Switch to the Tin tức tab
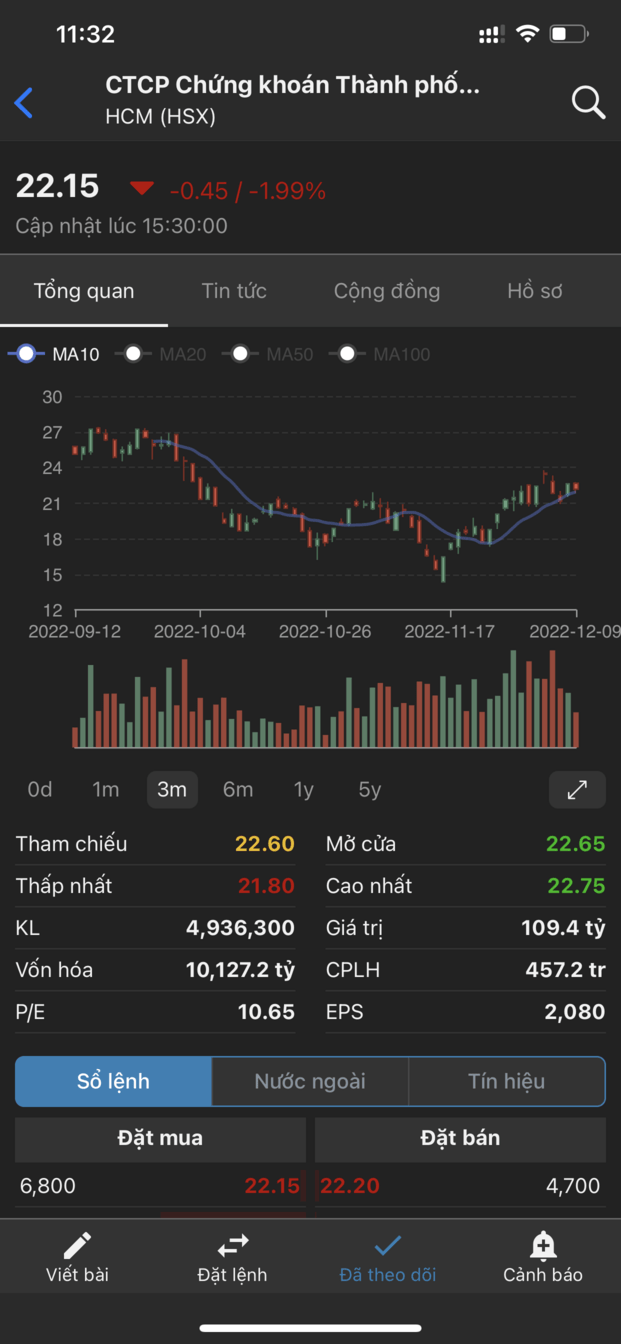This screenshot has width=621, height=1344. pos(234,291)
